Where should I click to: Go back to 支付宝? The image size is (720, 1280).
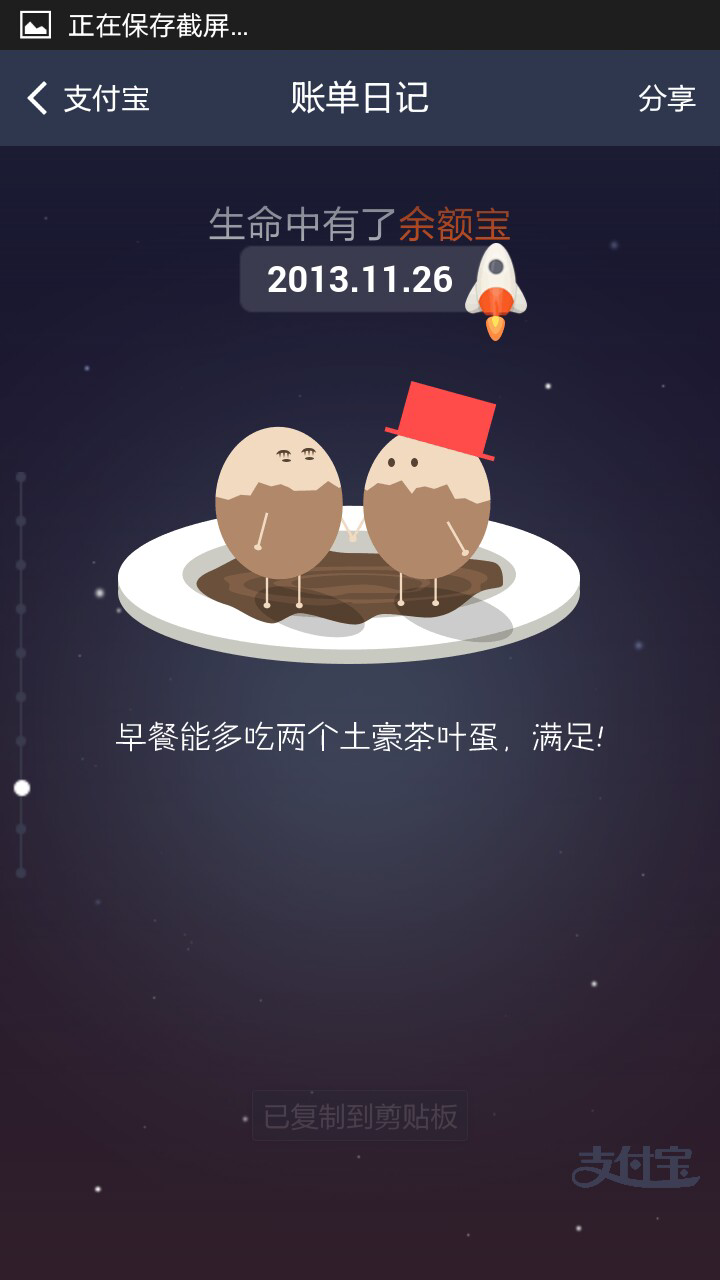pyautogui.click(x=88, y=98)
